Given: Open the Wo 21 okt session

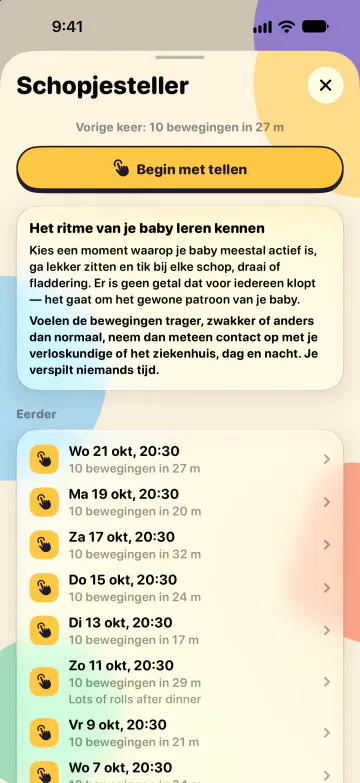Looking at the screenshot, I should pyautogui.click(x=180, y=459).
